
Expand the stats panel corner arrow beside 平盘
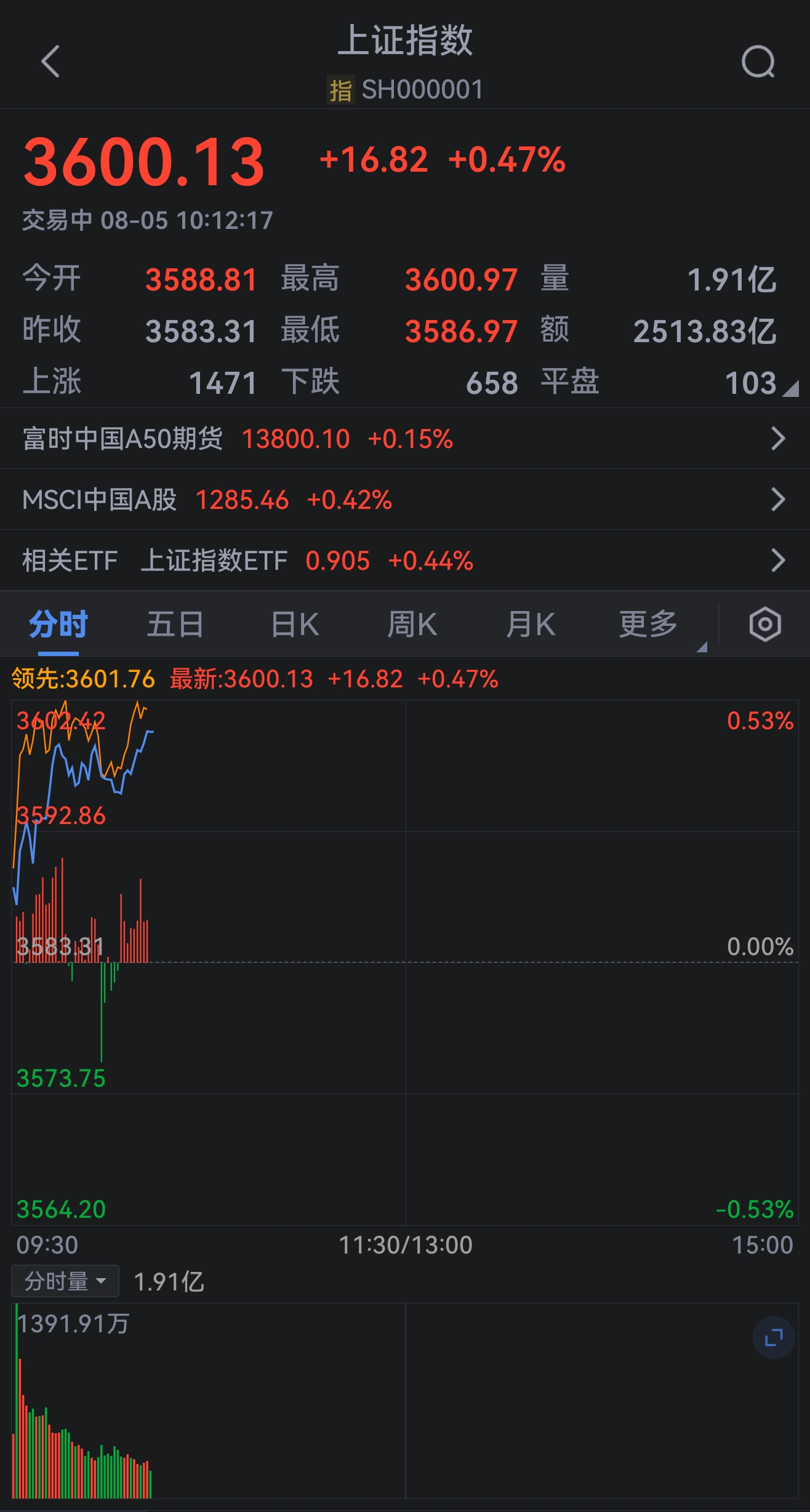(790, 389)
